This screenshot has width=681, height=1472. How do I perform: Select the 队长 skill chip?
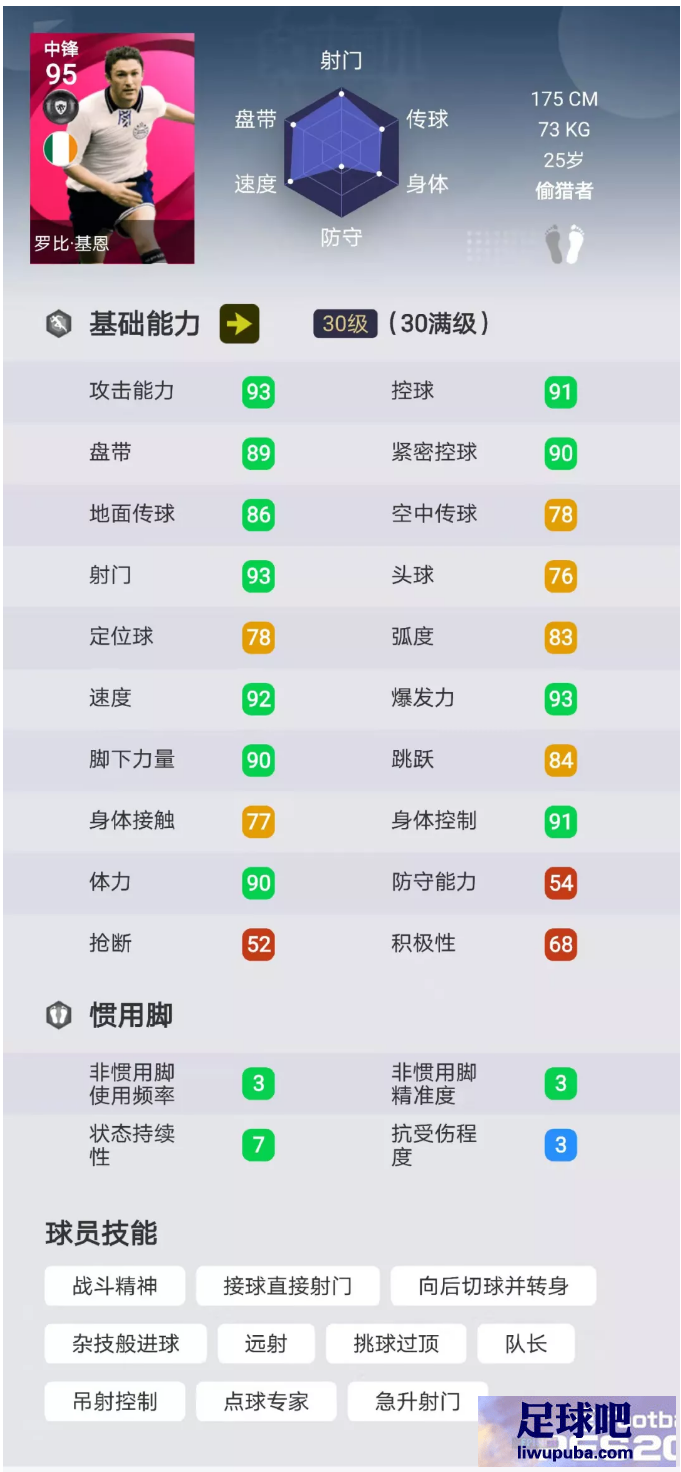click(x=526, y=1344)
